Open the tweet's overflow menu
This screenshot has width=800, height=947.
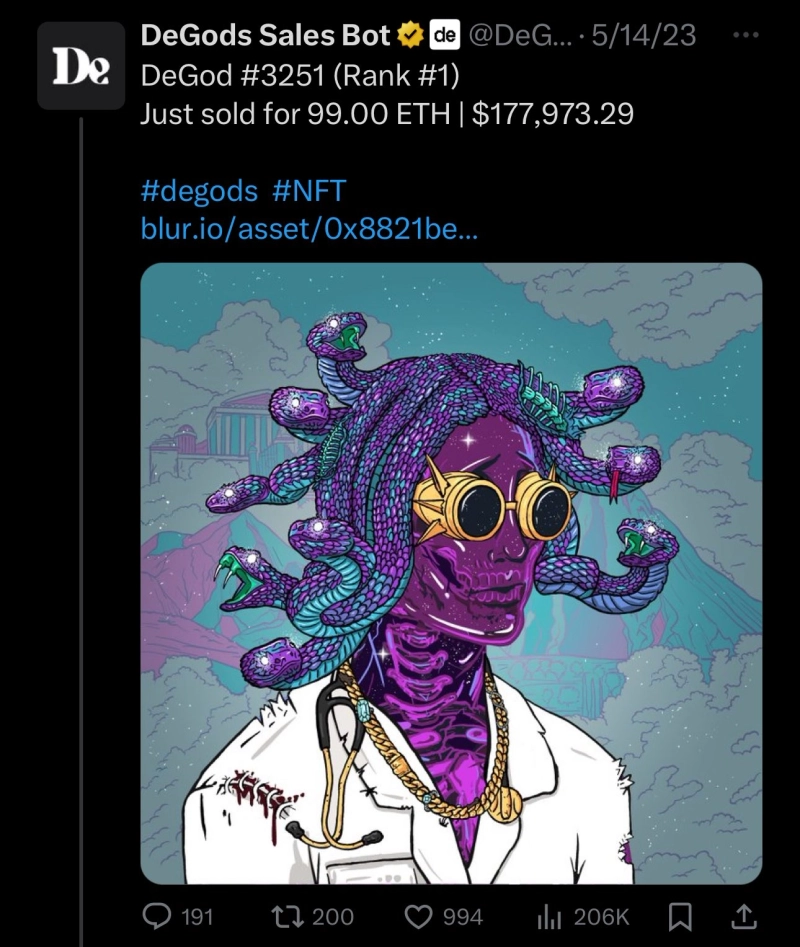(746, 35)
